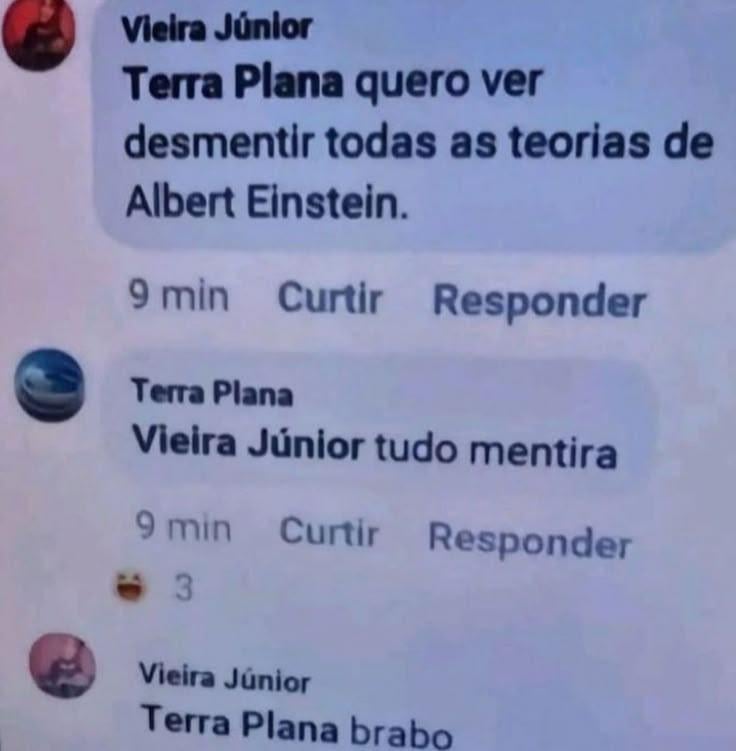View reactions on Terra Plana's reply

pyautogui.click(x=155, y=587)
